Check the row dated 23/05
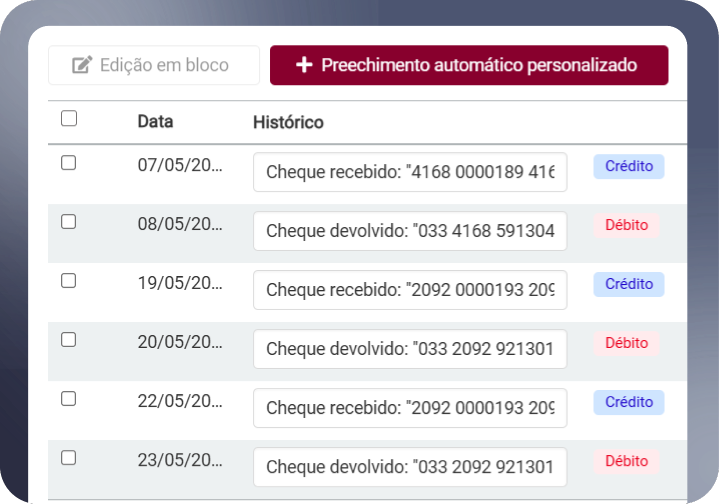 pyautogui.click(x=69, y=458)
